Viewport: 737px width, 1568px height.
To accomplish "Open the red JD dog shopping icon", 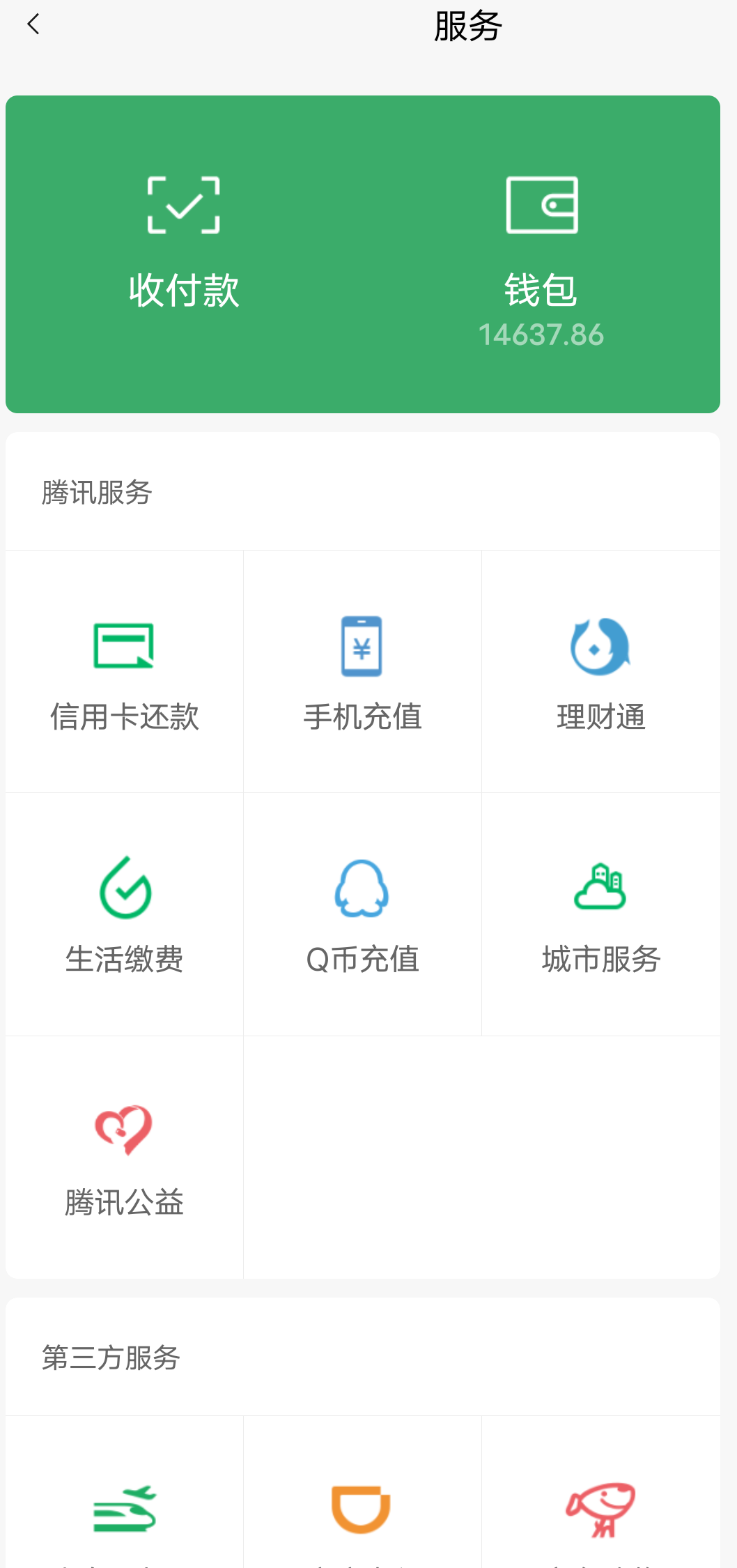I will pos(600,1509).
